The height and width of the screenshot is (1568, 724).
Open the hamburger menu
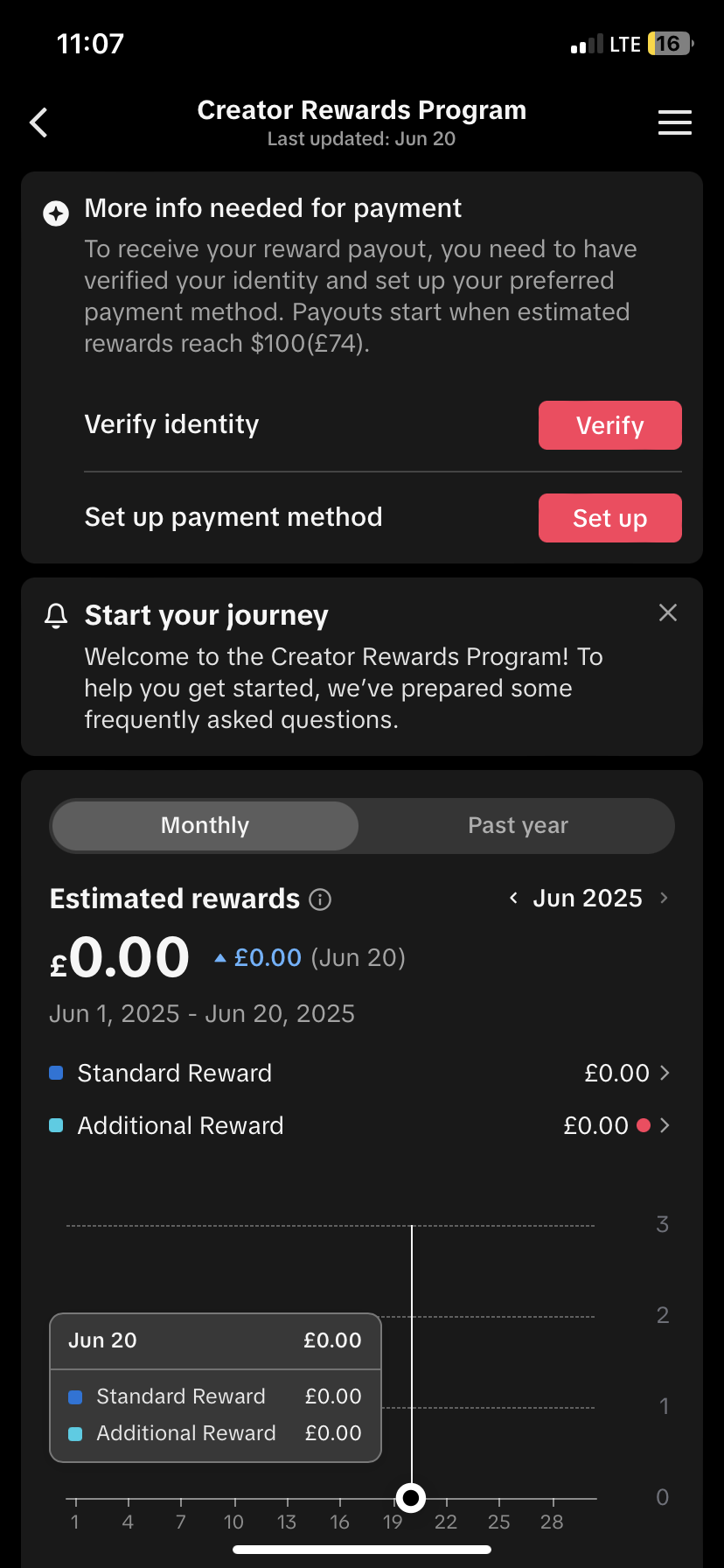[674, 122]
